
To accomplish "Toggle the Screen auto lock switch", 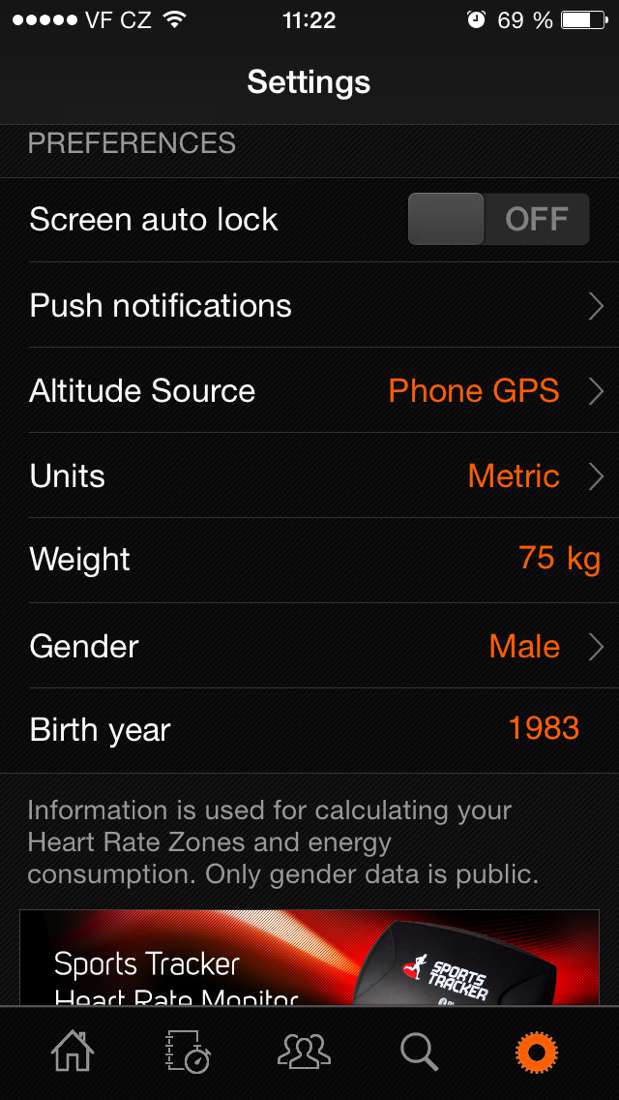I will 498,220.
